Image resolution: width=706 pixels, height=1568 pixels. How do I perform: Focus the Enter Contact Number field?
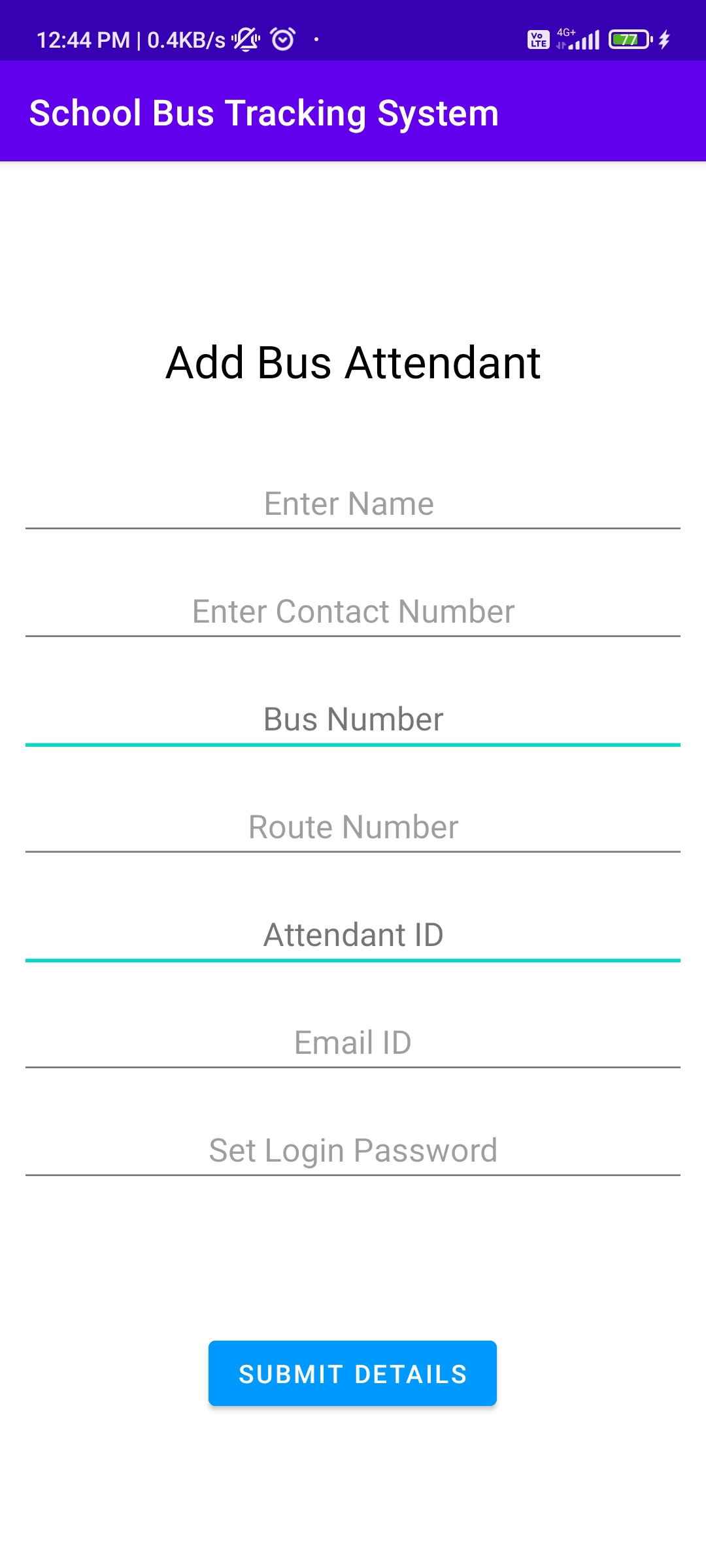pyautogui.click(x=353, y=612)
